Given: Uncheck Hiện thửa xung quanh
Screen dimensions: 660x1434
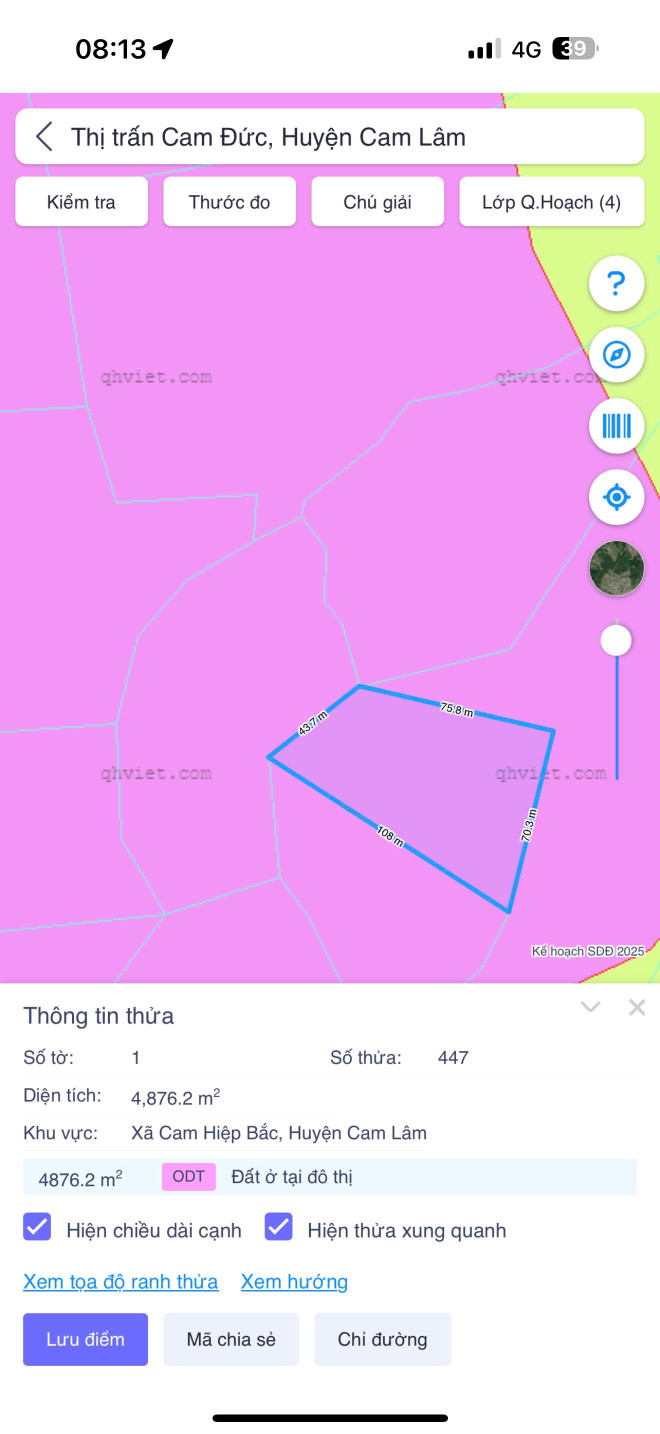Looking at the screenshot, I should point(279,1227).
